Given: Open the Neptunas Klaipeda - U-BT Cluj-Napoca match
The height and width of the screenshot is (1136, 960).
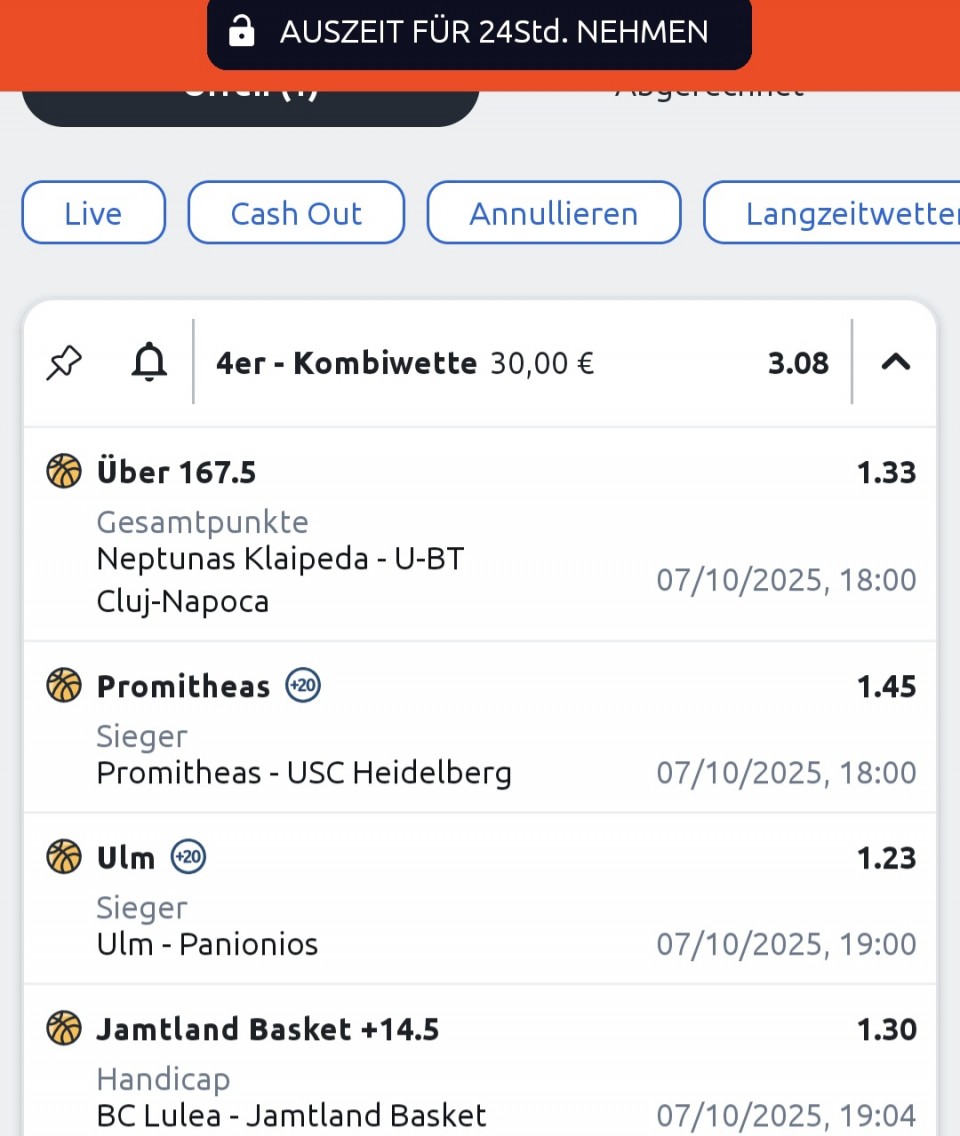Looking at the screenshot, I should pyautogui.click(x=281, y=580).
